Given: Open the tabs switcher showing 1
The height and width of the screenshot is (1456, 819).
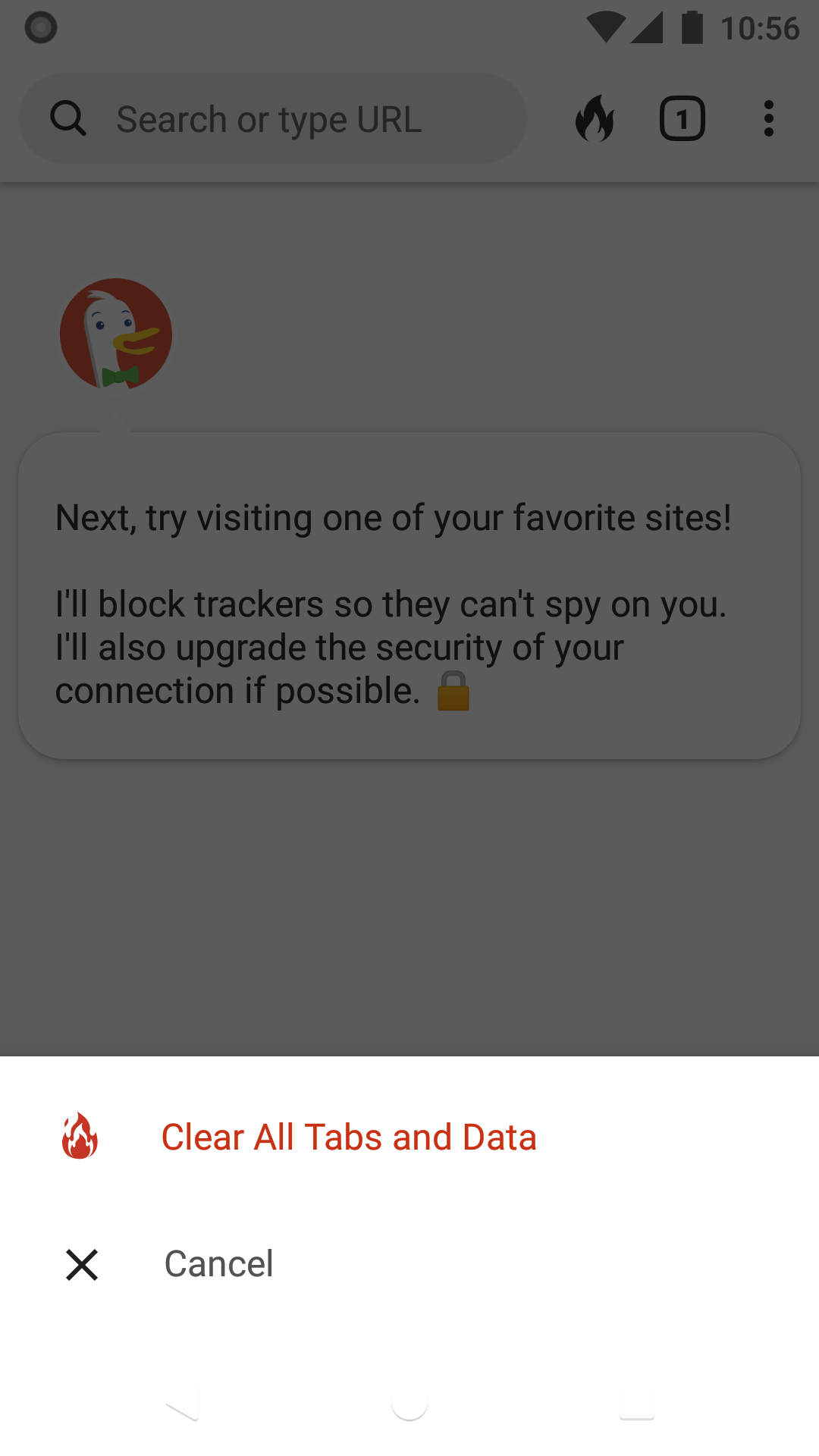Looking at the screenshot, I should click(682, 119).
